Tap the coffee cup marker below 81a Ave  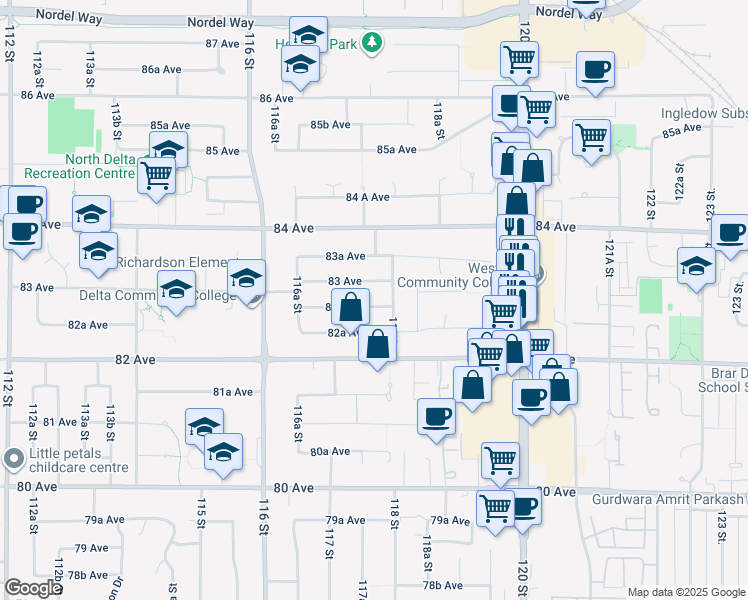click(x=435, y=416)
